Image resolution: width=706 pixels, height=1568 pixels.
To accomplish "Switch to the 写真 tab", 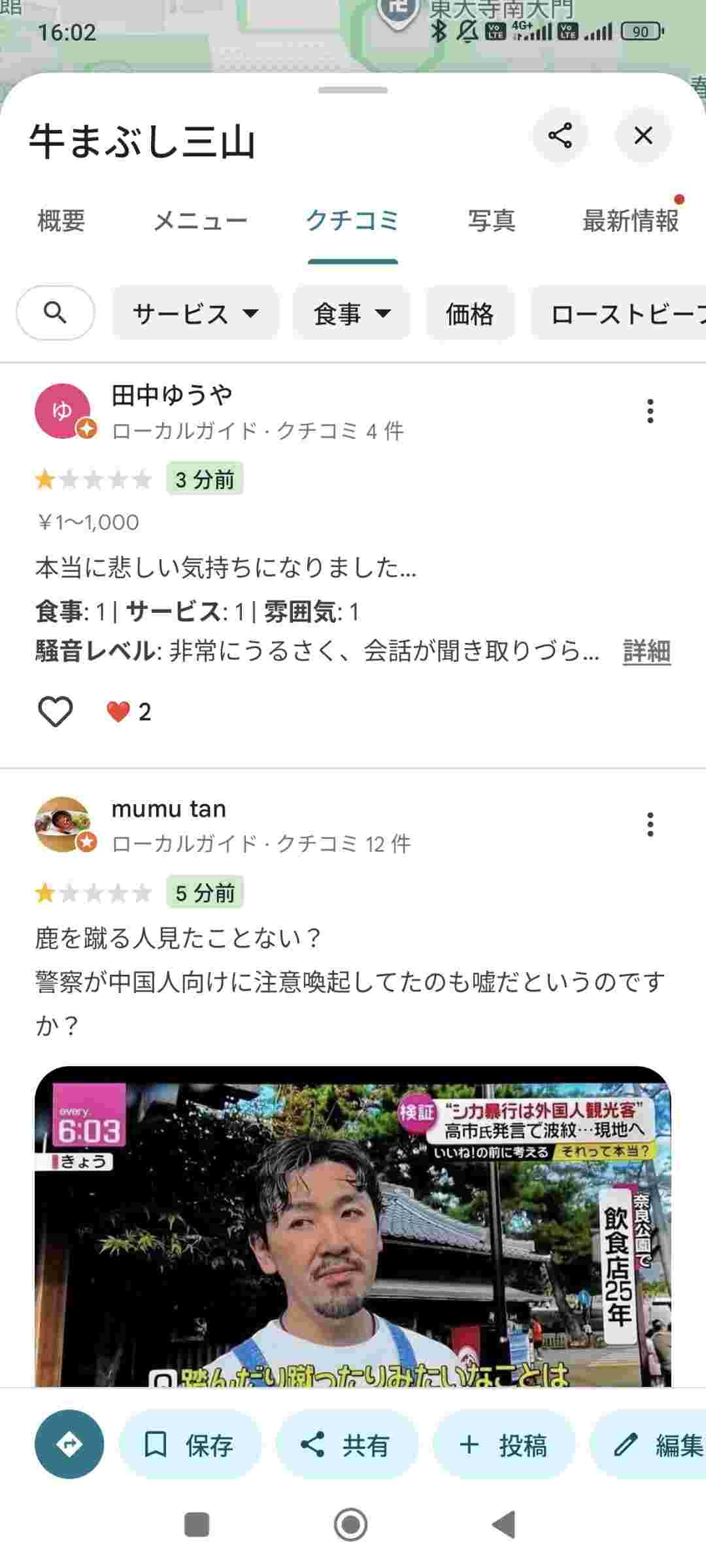I will click(x=492, y=221).
